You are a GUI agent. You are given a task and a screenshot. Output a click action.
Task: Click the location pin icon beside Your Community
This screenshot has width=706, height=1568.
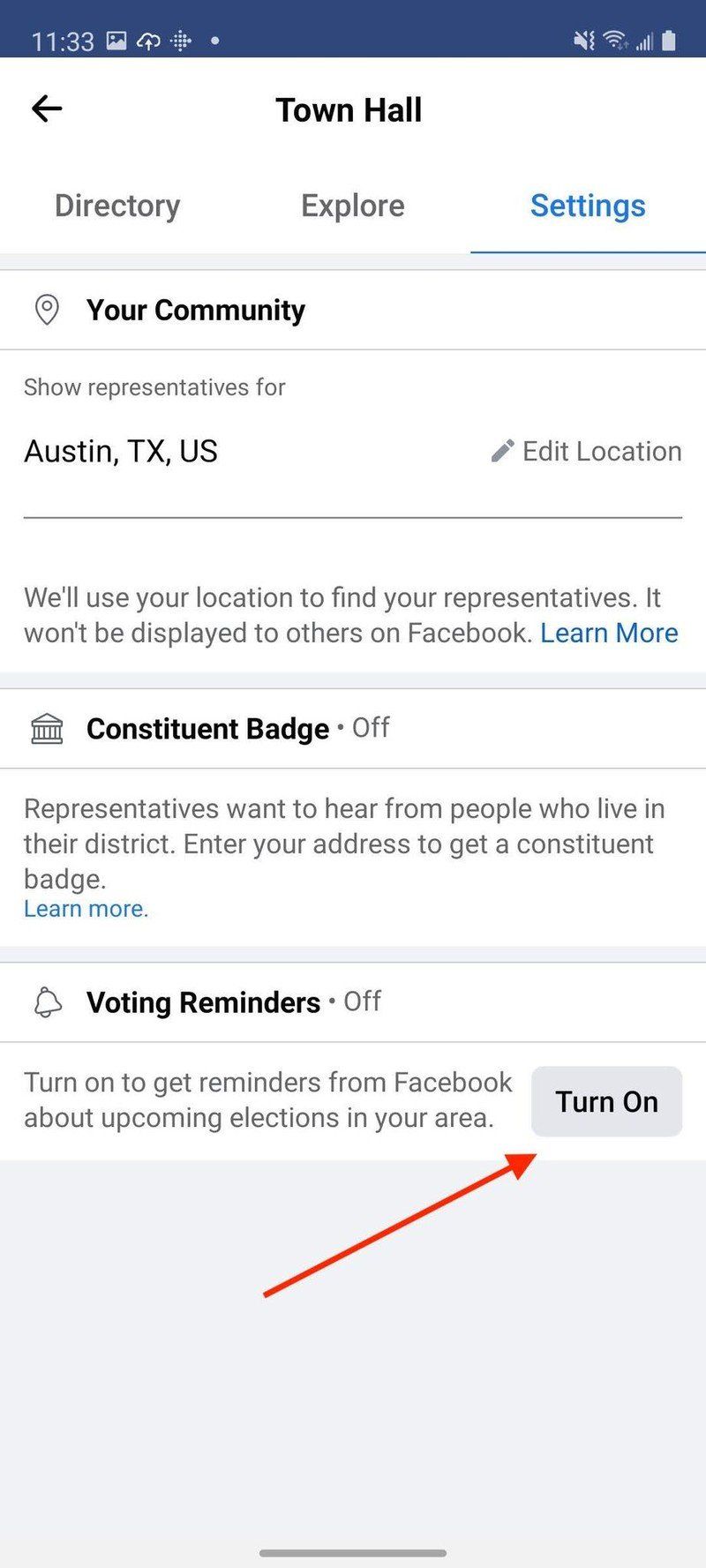[x=48, y=310]
